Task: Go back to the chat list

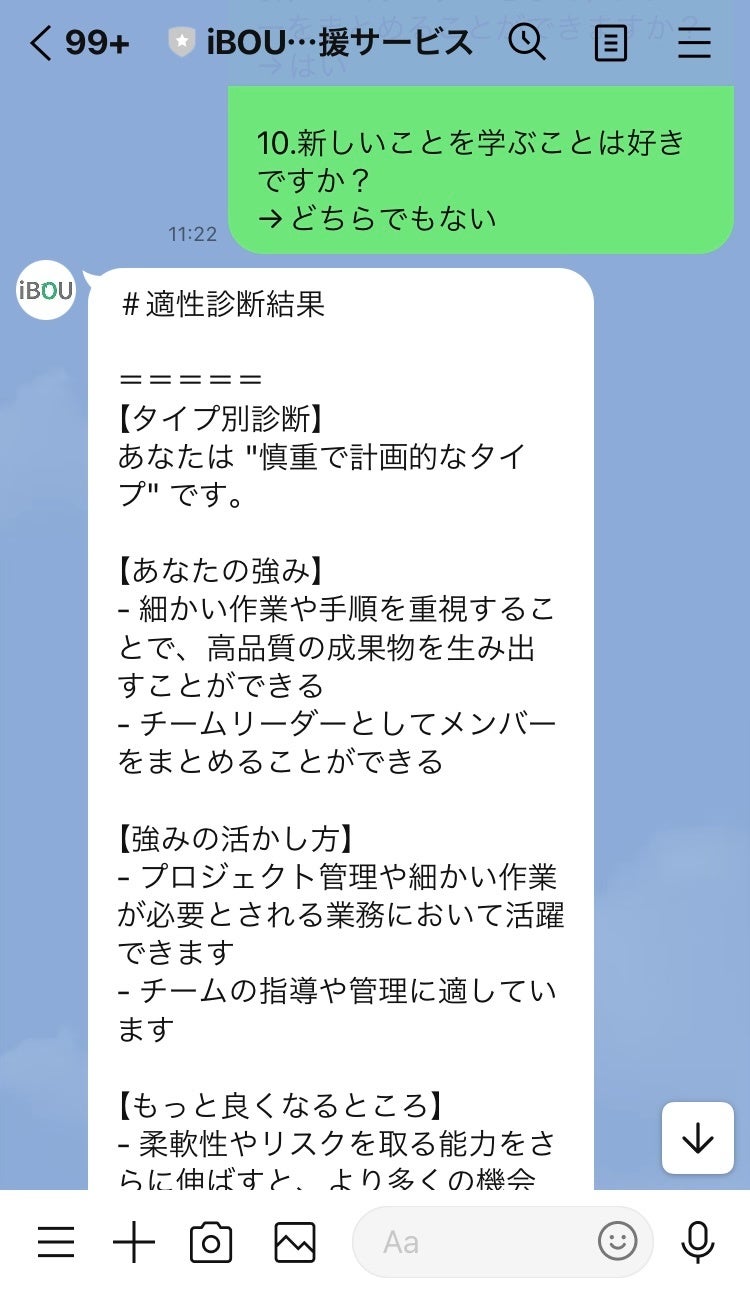Action: point(42,44)
